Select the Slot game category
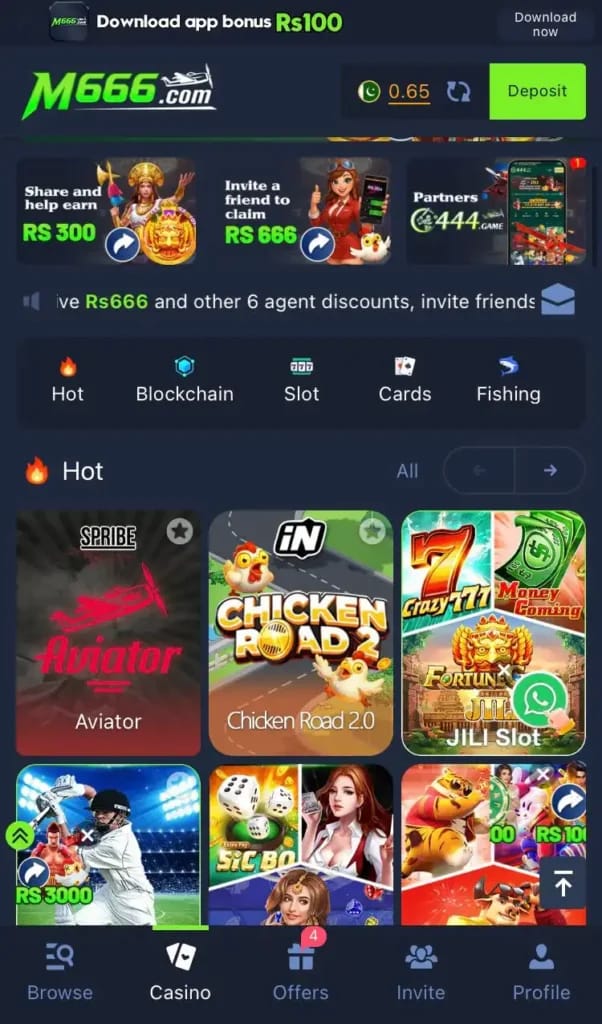This screenshot has width=602, height=1024. (301, 381)
